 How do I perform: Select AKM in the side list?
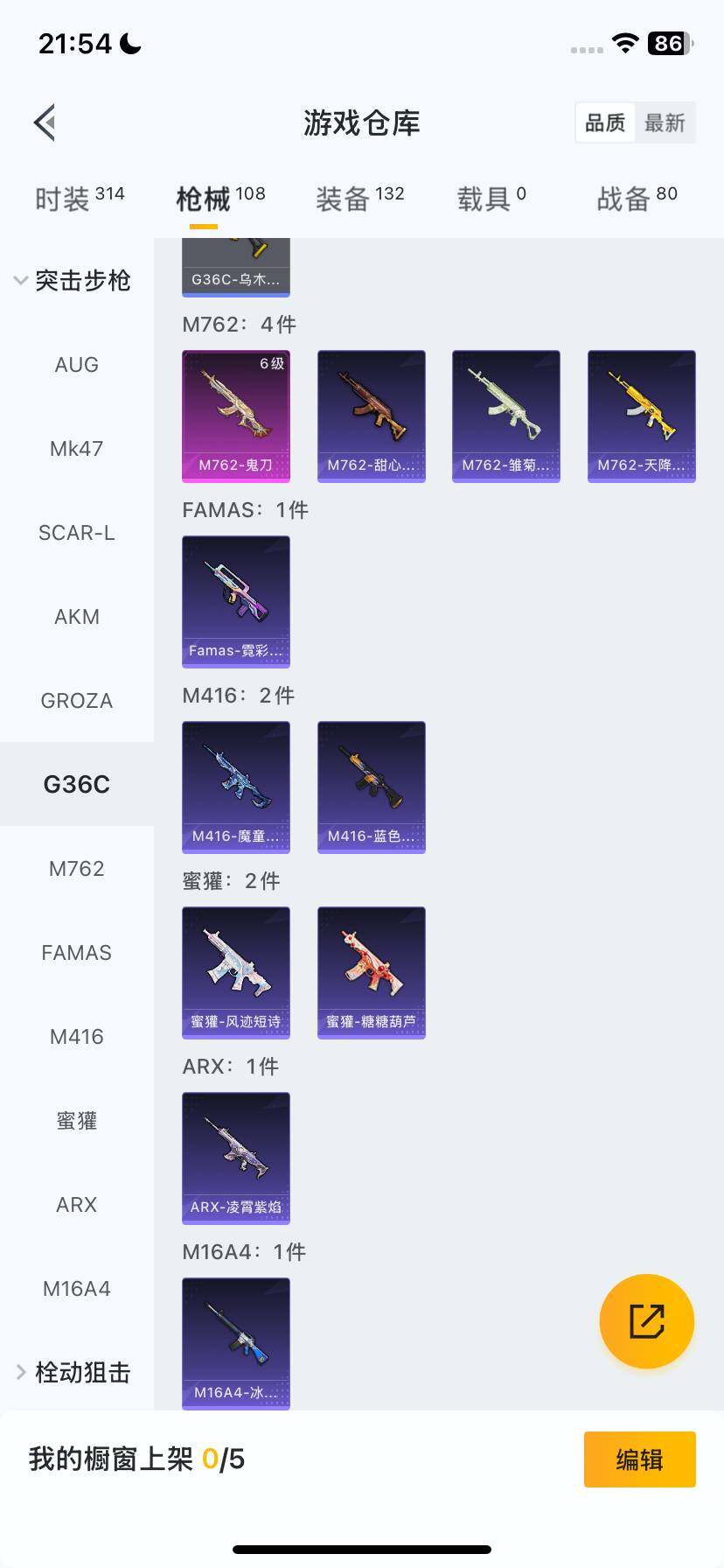(77, 617)
